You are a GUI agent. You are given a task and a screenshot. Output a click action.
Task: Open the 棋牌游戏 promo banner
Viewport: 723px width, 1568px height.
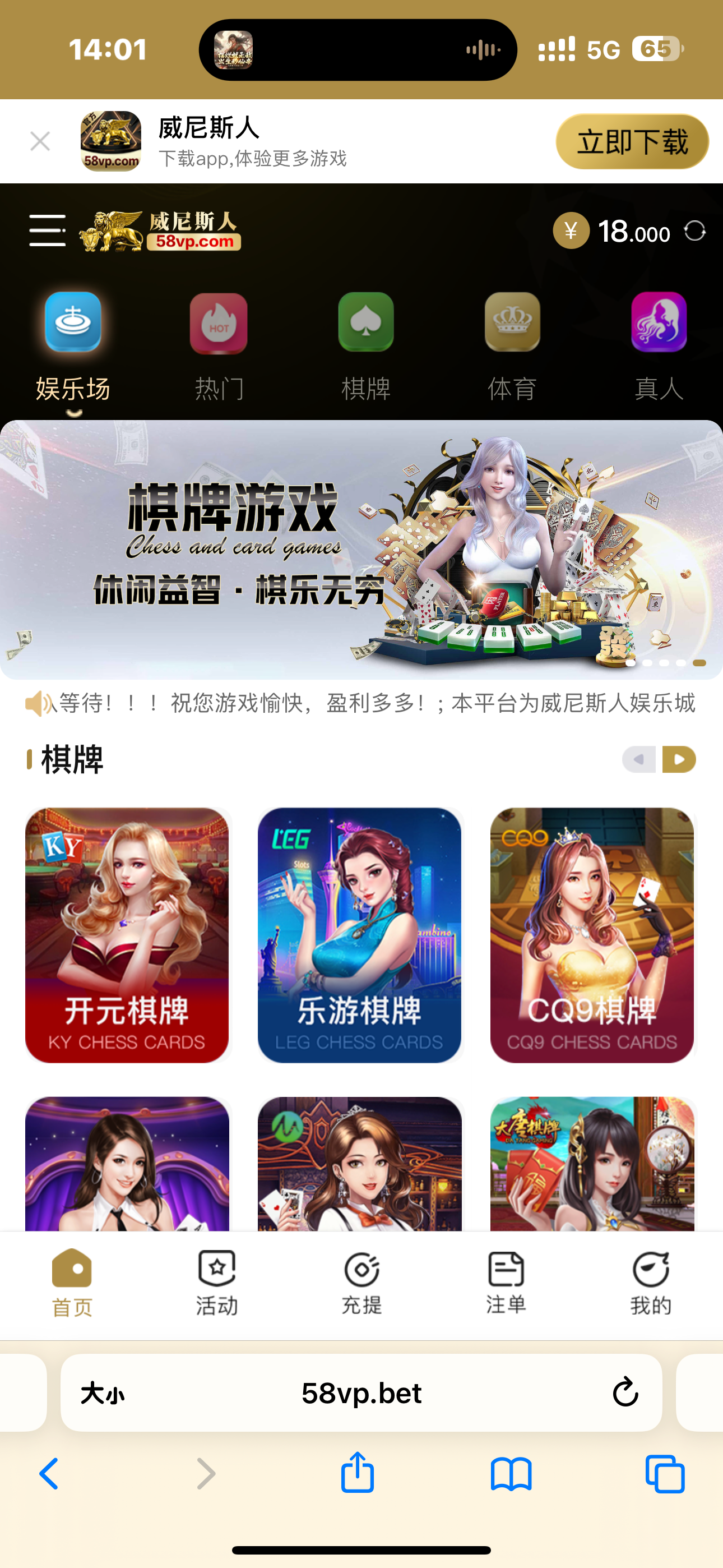[361, 550]
